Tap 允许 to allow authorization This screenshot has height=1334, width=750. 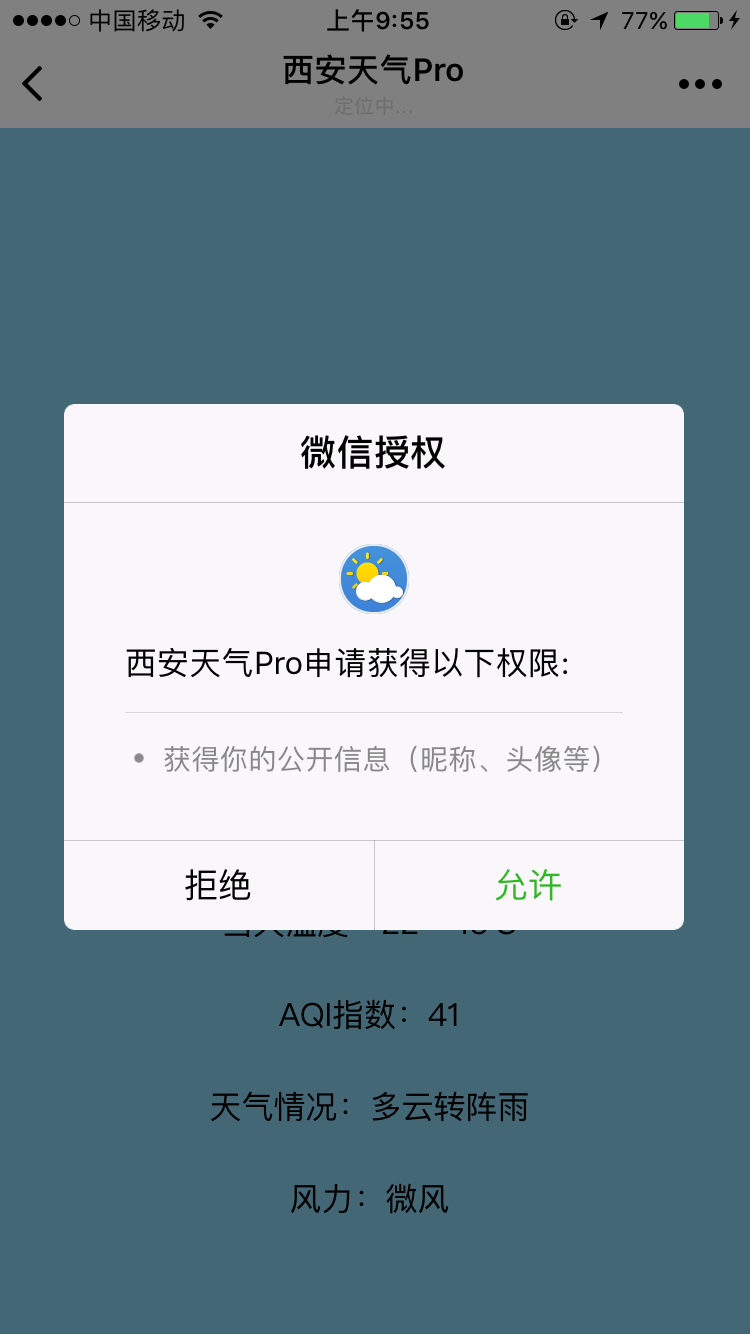[x=529, y=885]
